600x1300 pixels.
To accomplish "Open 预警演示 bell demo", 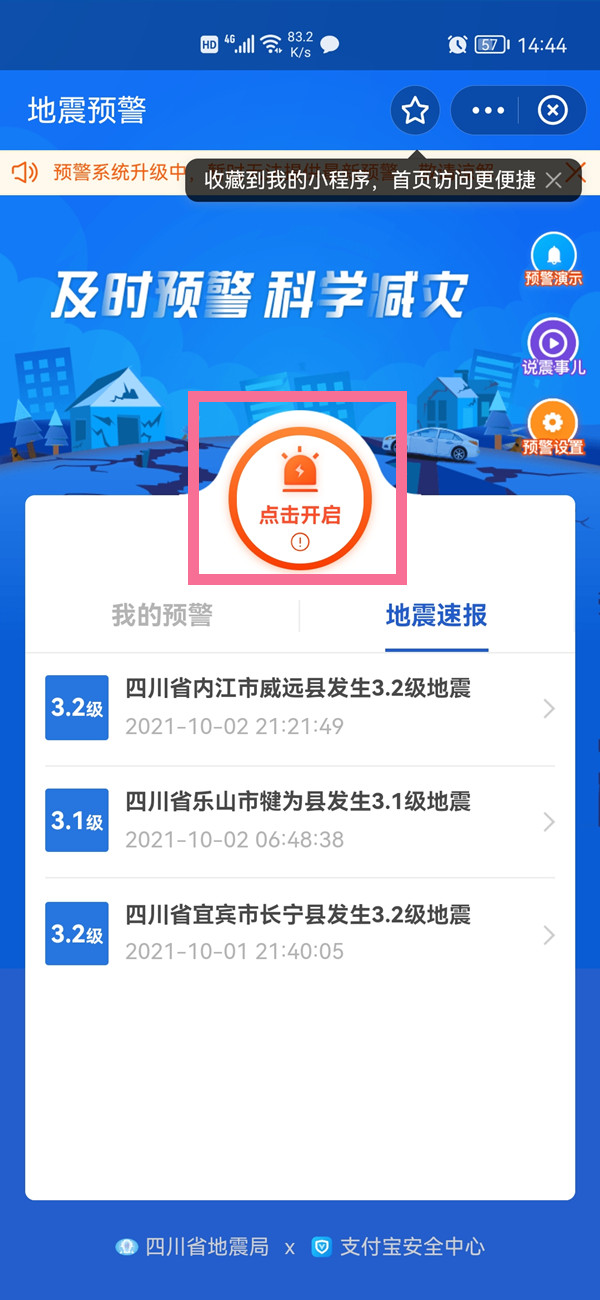I will click(554, 259).
